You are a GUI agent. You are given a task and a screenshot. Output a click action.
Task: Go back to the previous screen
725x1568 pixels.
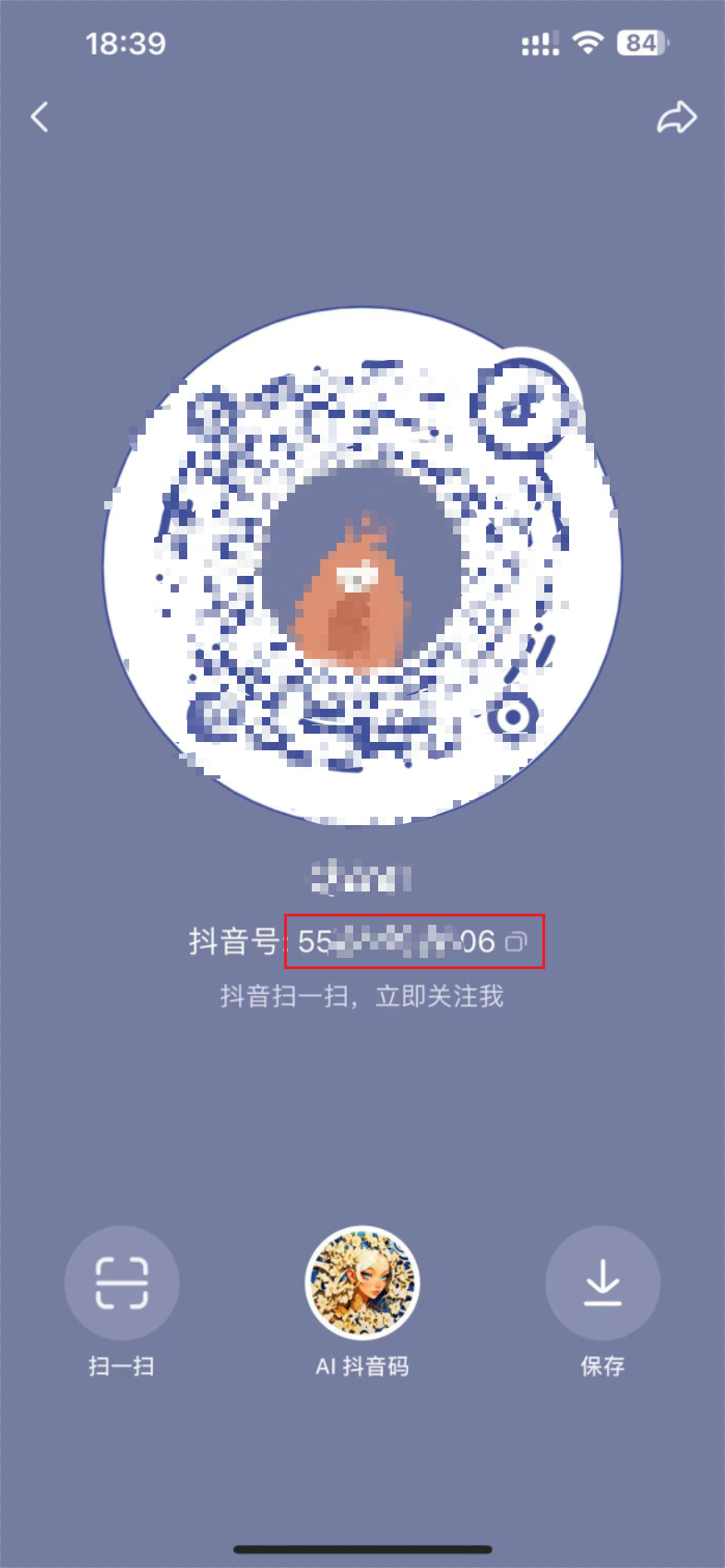click(x=40, y=117)
